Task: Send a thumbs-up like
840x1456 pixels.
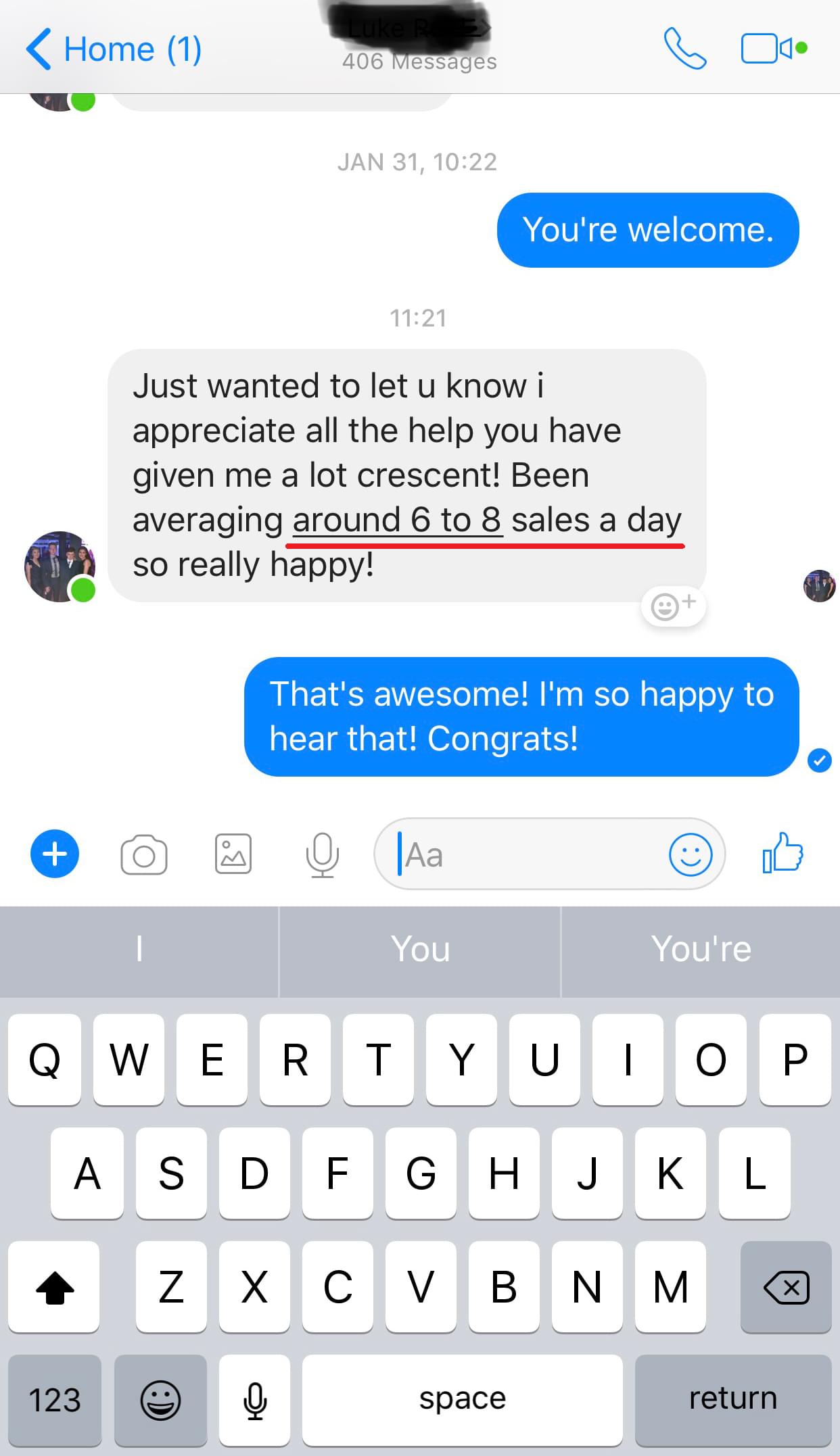Action: [783, 853]
